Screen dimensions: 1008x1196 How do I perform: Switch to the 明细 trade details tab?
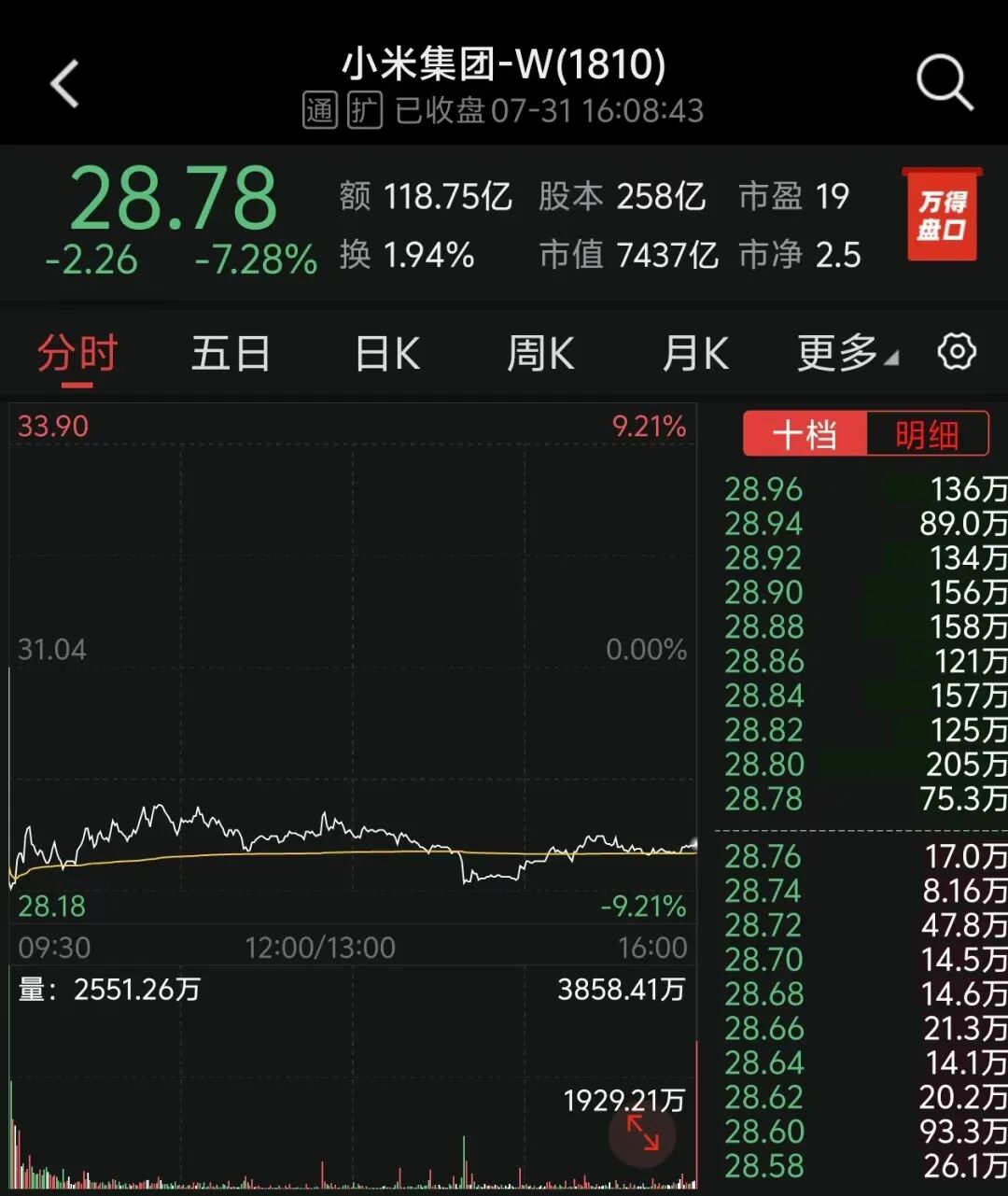click(x=928, y=434)
